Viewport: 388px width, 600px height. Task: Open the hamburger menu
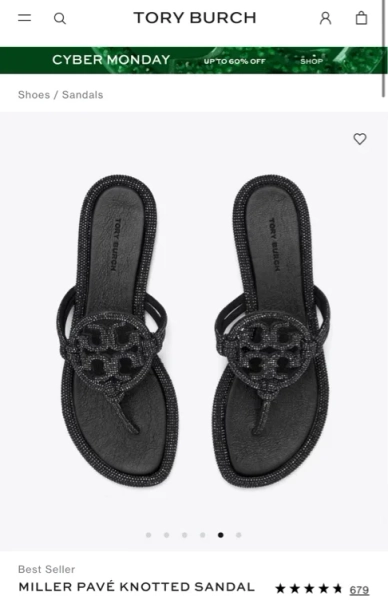point(24,18)
